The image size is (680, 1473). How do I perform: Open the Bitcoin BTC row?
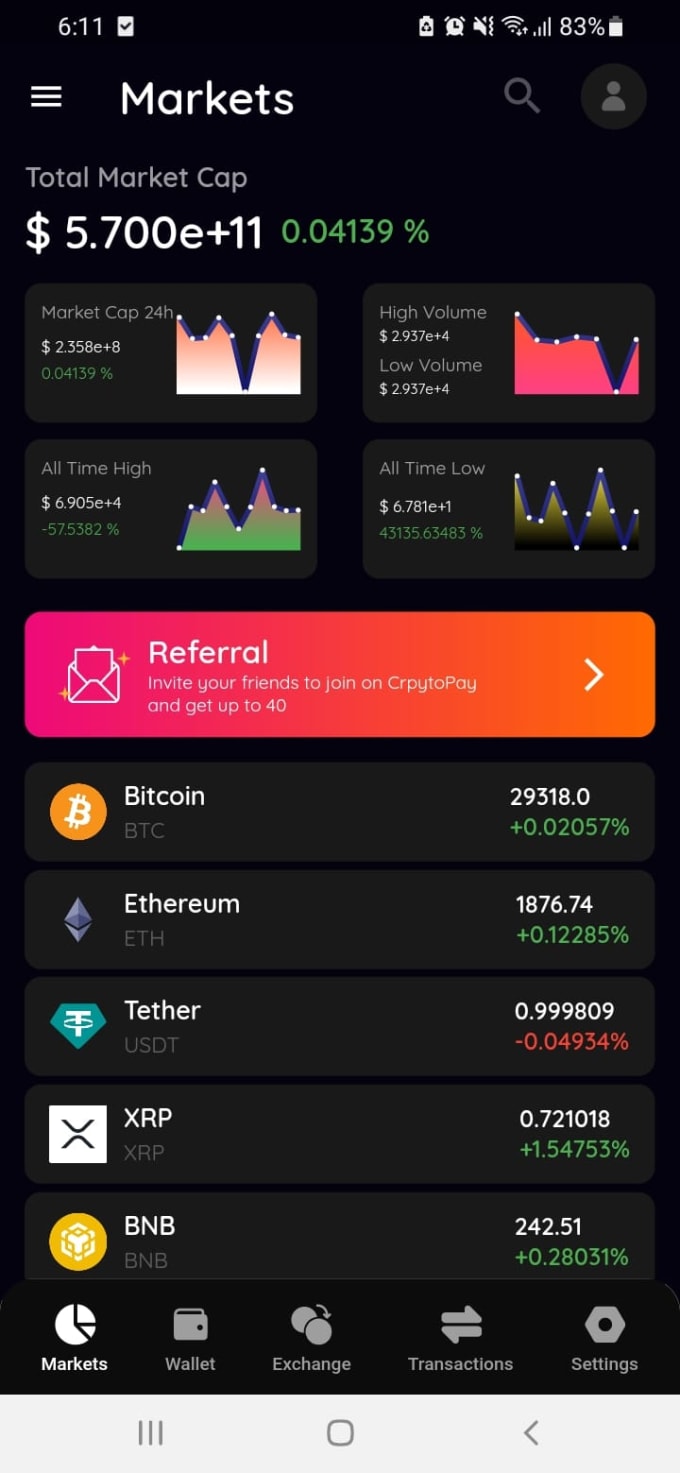pyautogui.click(x=340, y=812)
